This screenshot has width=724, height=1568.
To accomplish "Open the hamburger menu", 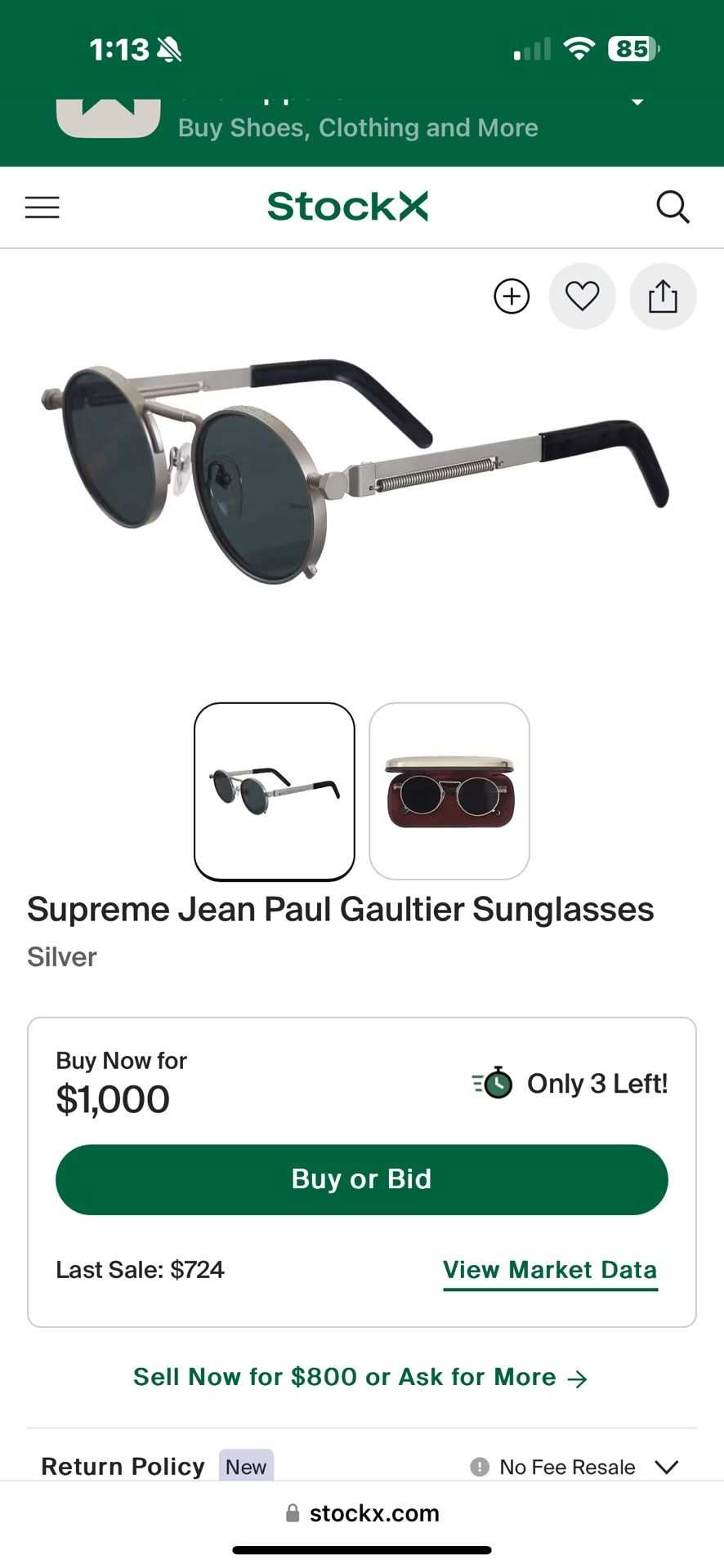I will (42, 207).
